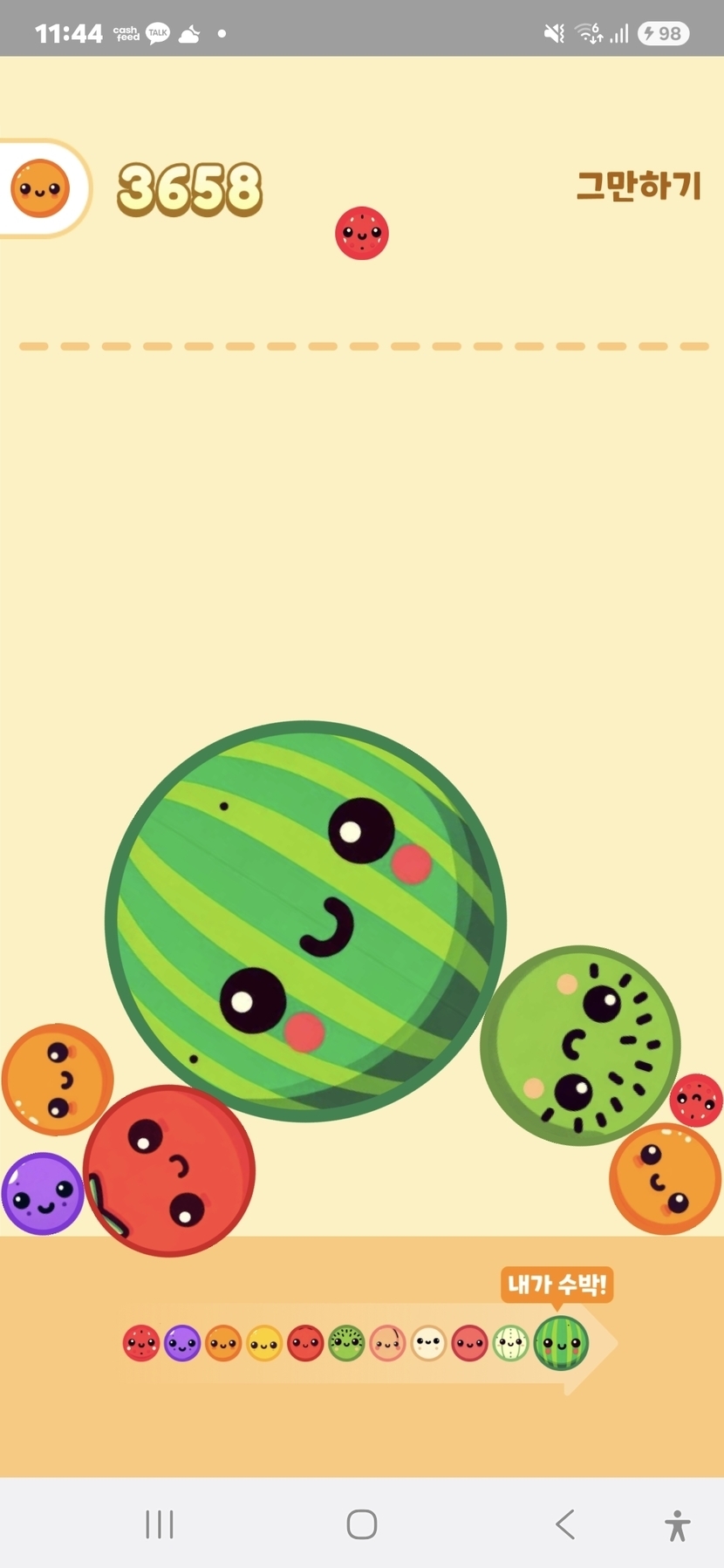Go to the home screen

pos(361,1524)
